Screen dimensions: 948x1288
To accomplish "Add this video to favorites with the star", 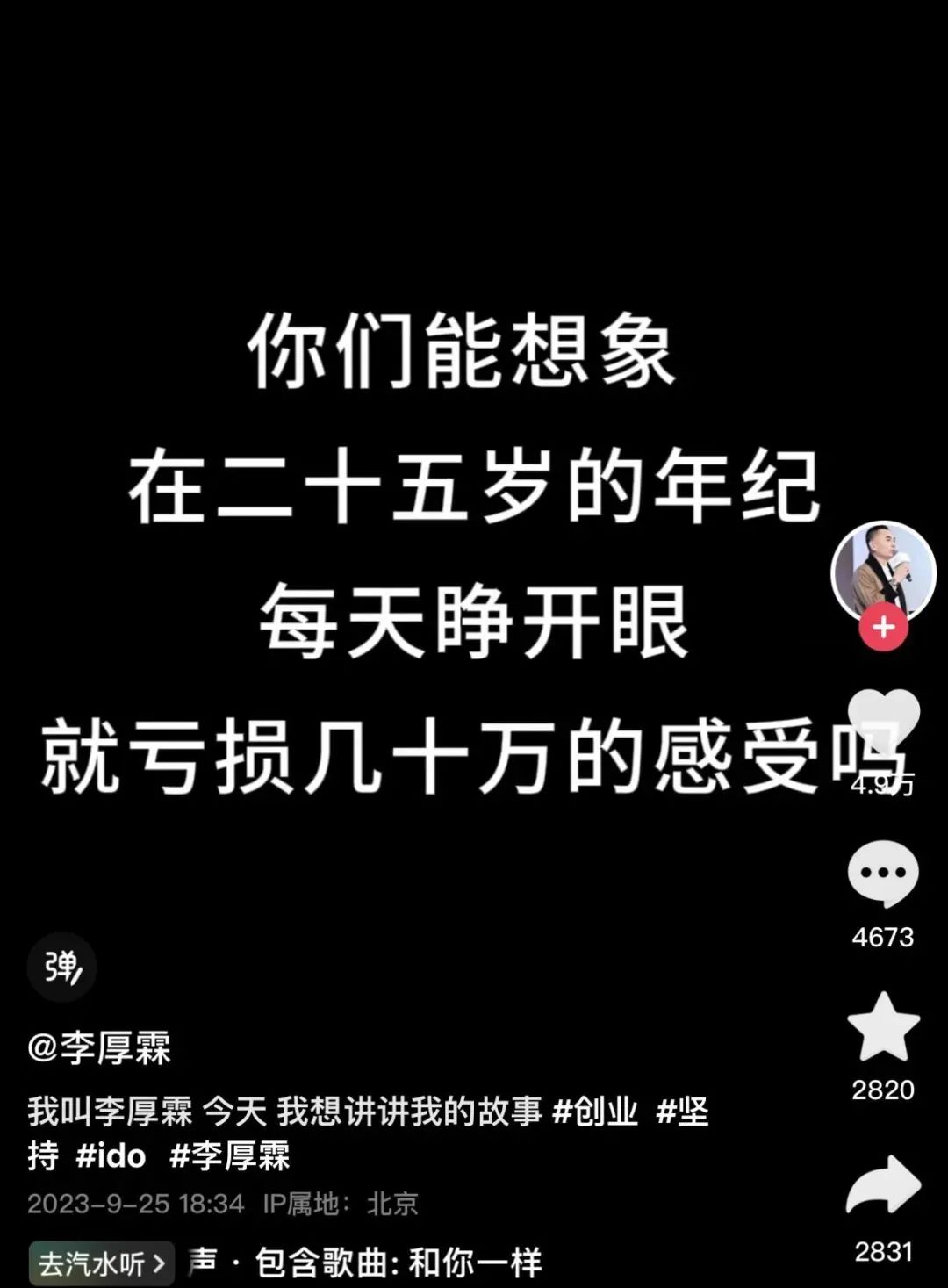I will coord(883,1027).
